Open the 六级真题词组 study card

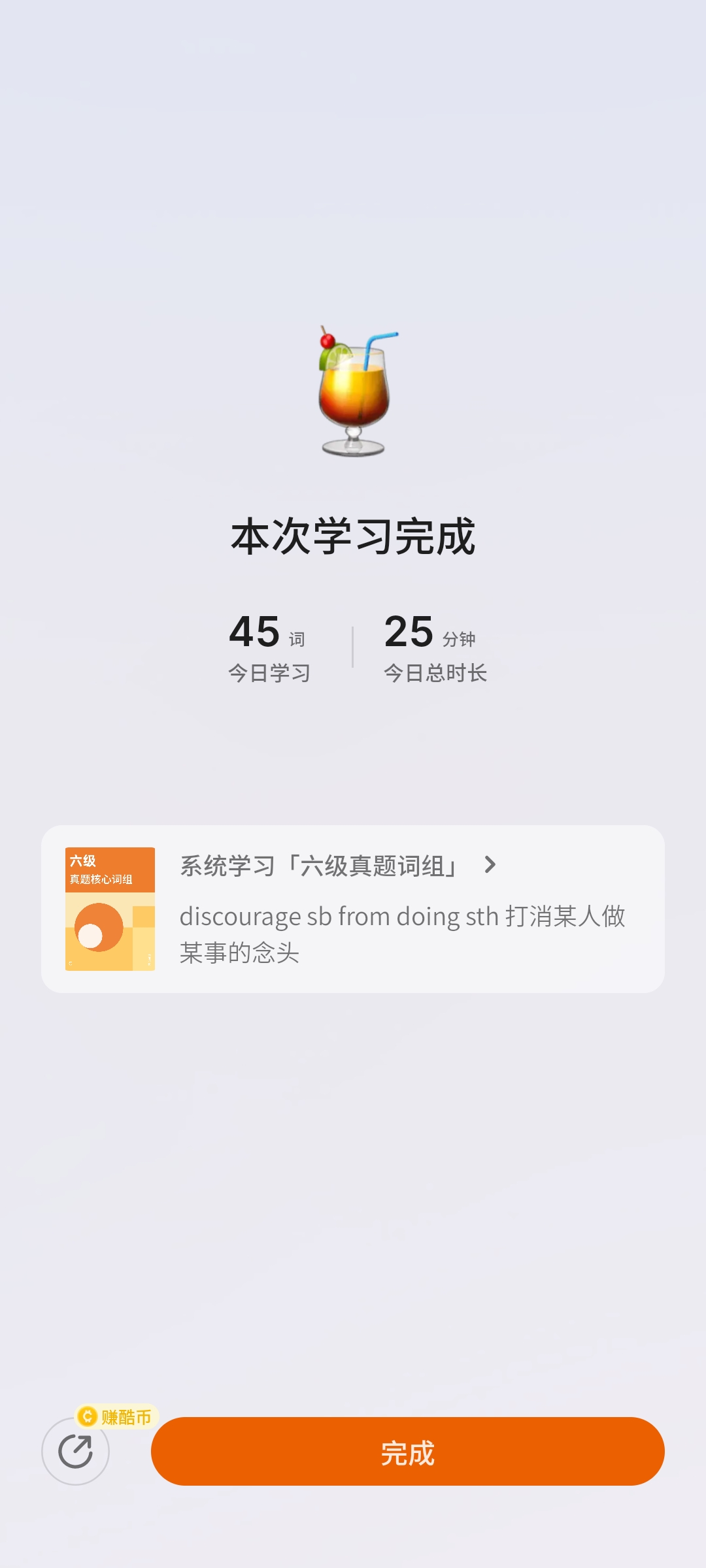353,909
